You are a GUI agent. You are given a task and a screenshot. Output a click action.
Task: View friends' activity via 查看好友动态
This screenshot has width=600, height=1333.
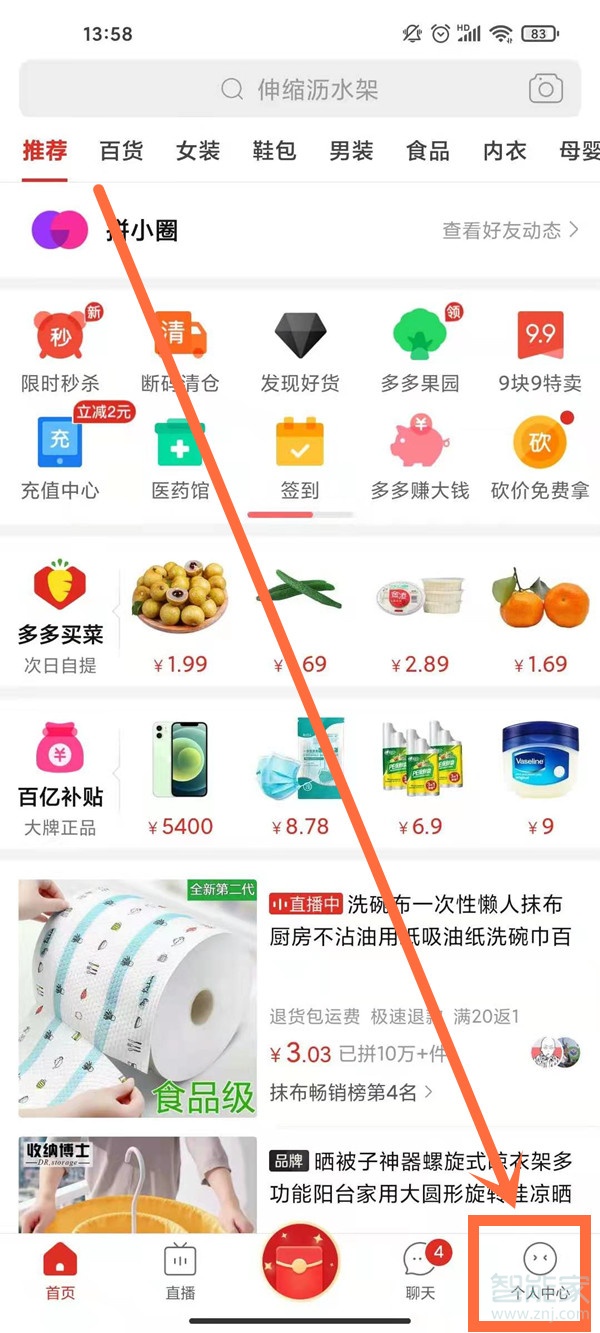pyautogui.click(x=510, y=231)
